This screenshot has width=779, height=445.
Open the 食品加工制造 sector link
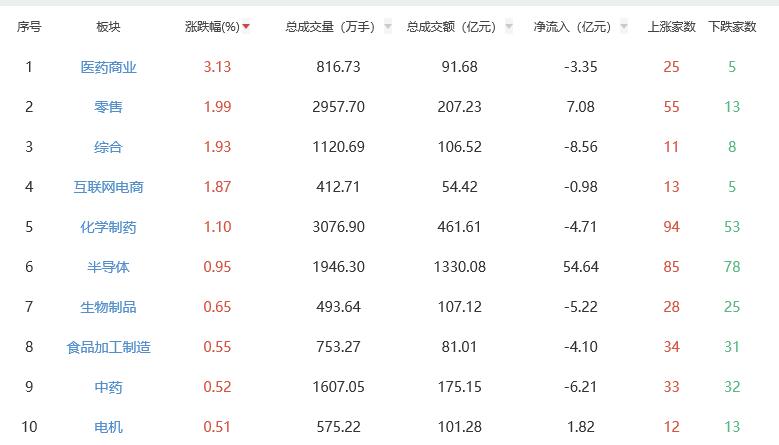pos(108,347)
